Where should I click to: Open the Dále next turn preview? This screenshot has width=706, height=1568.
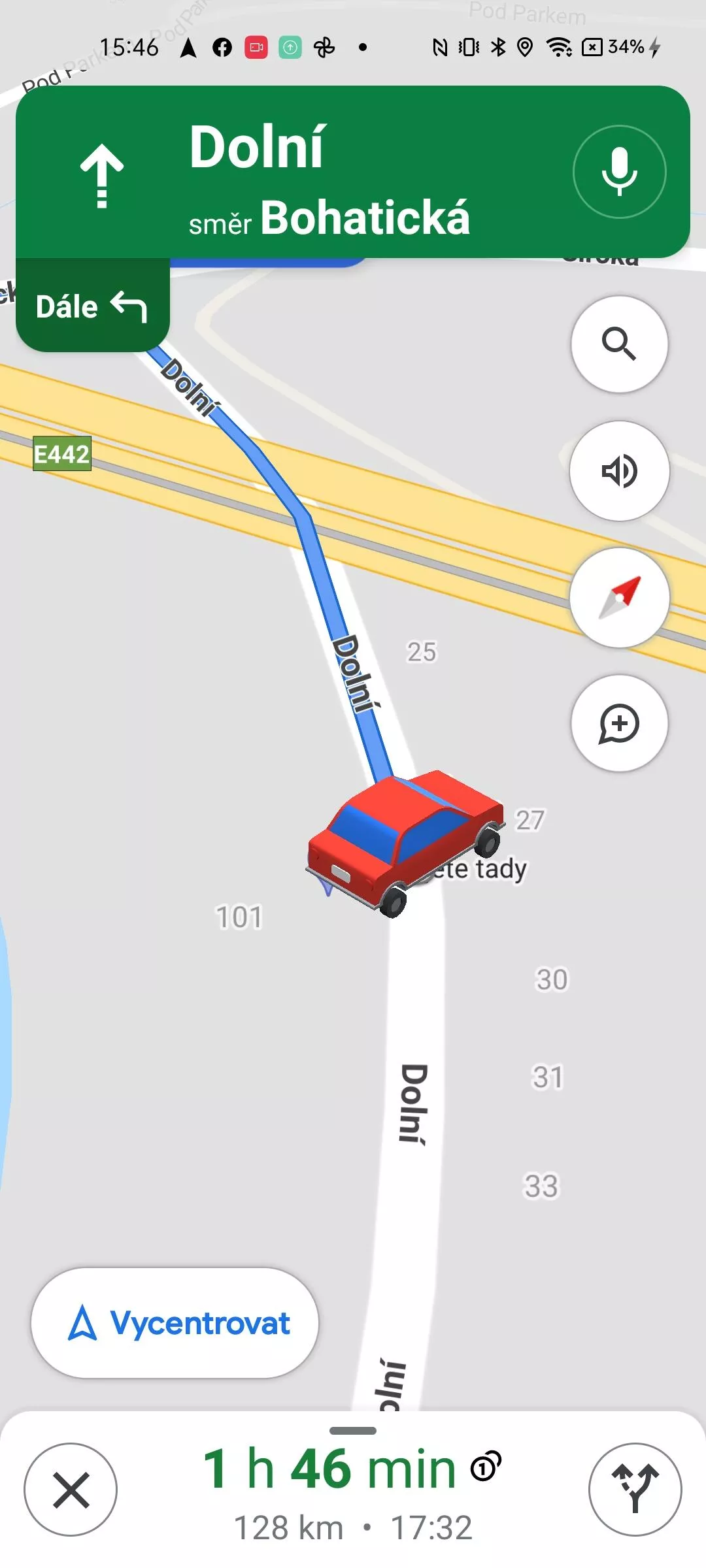point(92,306)
